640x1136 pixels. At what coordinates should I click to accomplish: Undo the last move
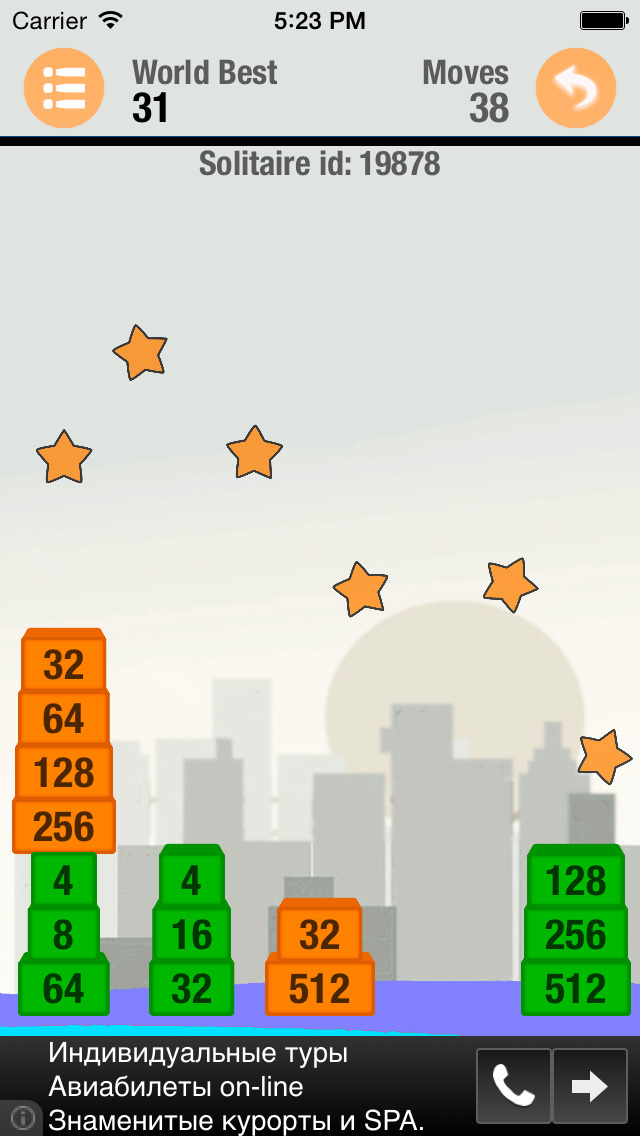(575, 88)
